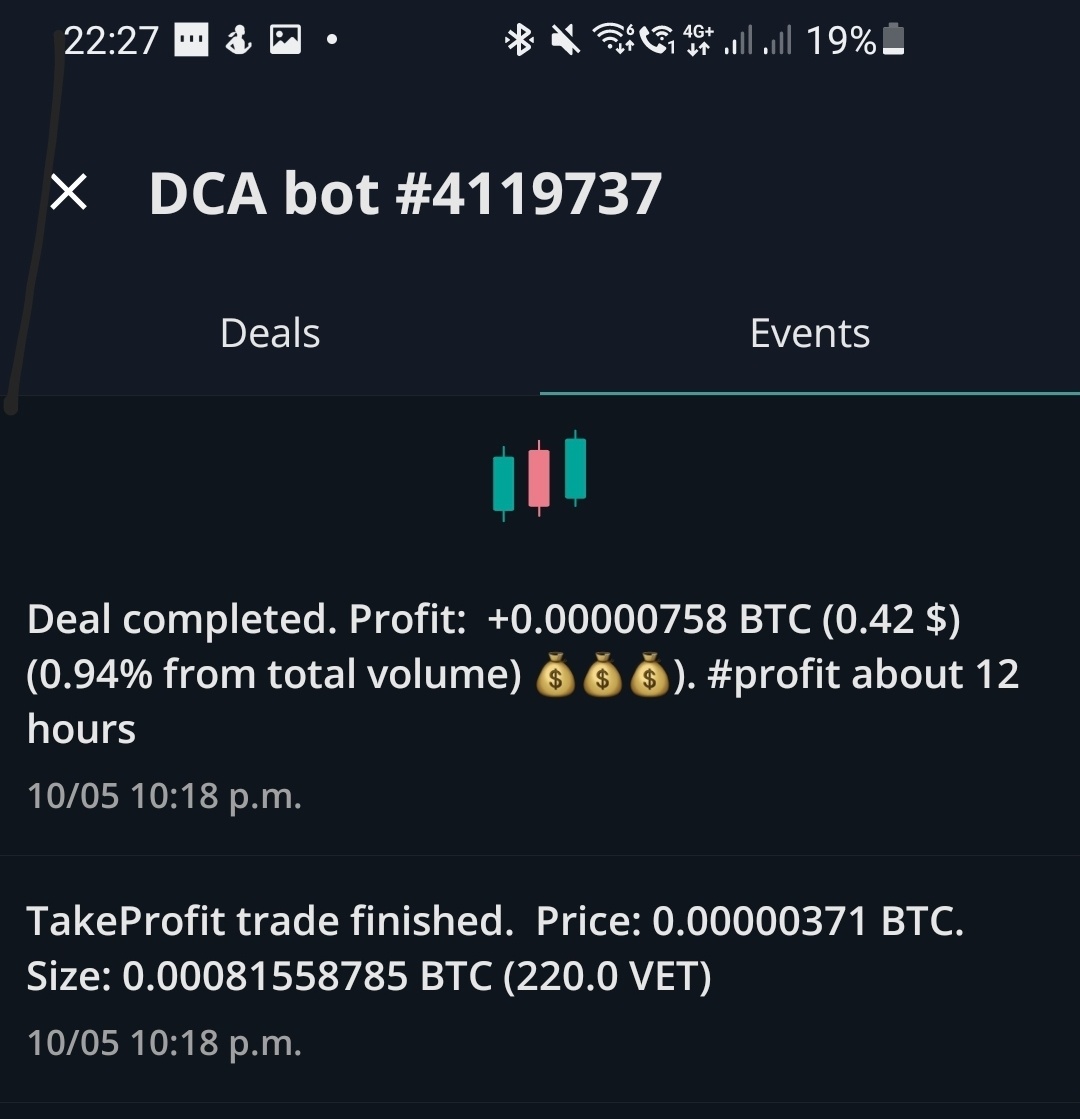Viewport: 1080px width, 1119px height.
Task: Click the 10/05 10:18 p.m. timestamp under Deal completed
Action: coord(163,796)
